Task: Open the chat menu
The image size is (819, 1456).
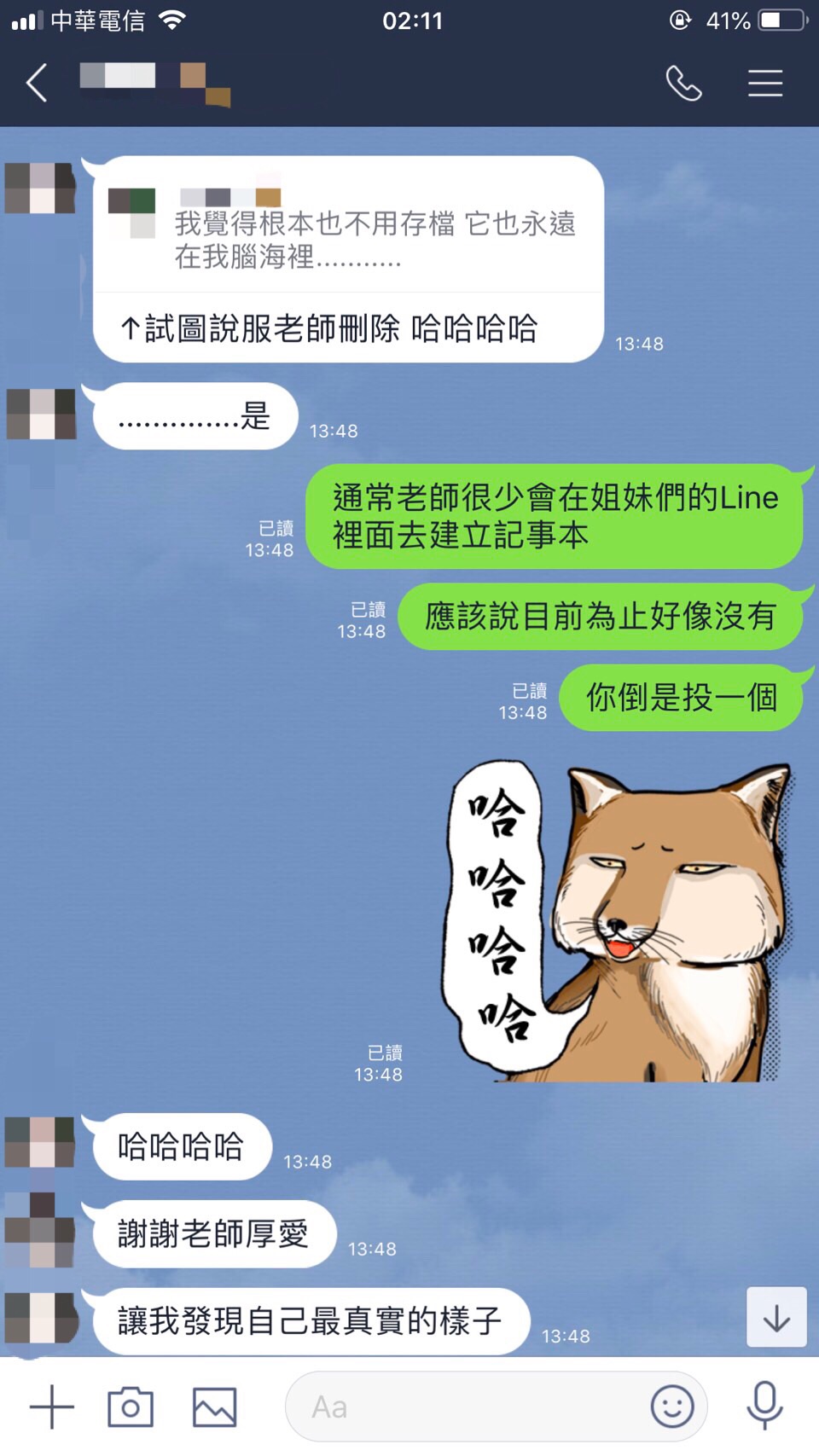Action: tap(765, 84)
